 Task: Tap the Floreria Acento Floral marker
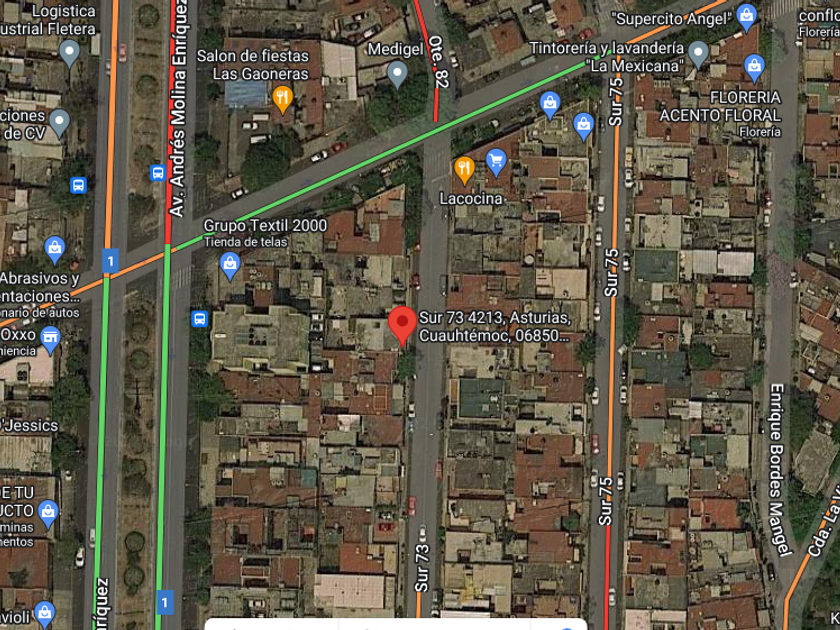tap(755, 68)
